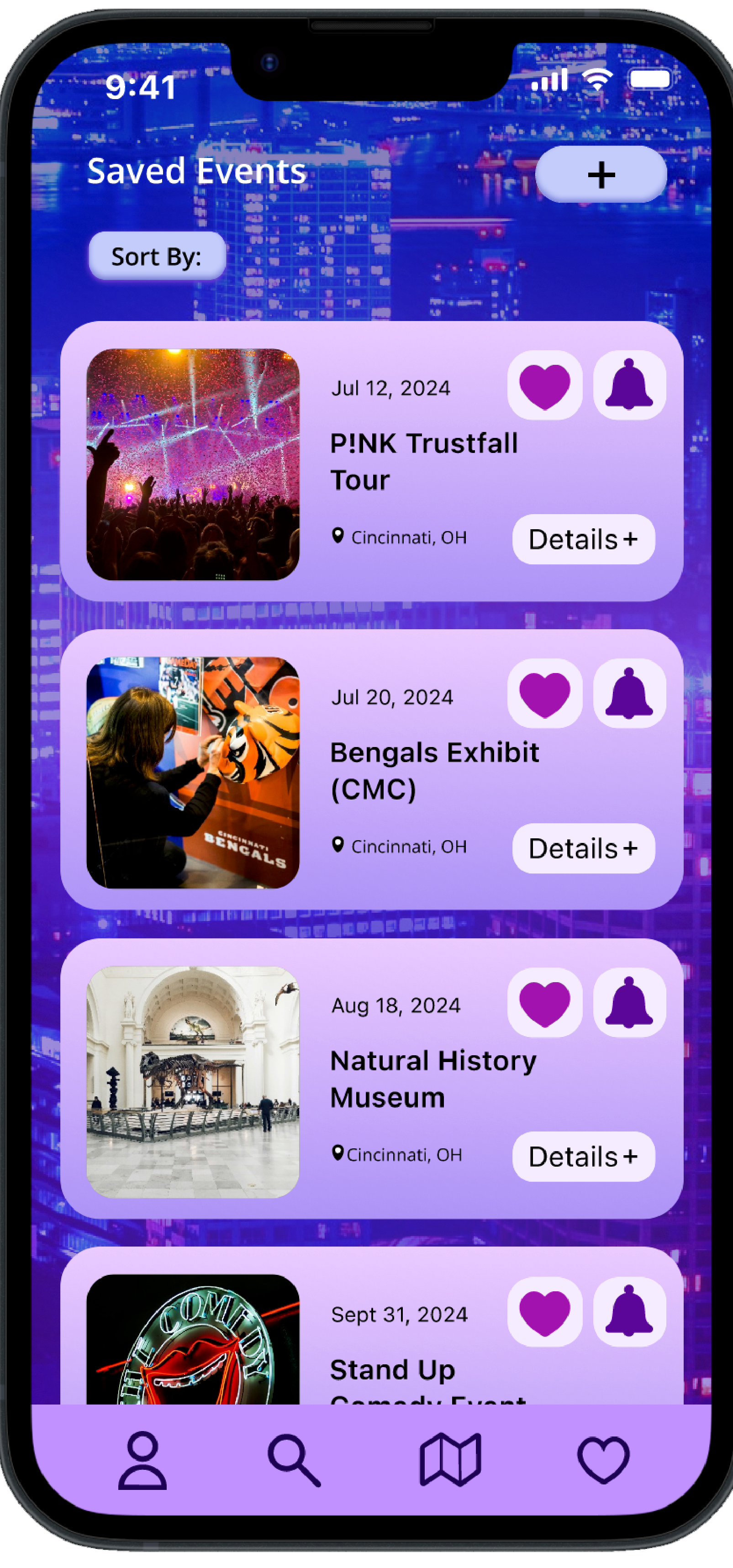733x1568 pixels.
Task: Enable bell alert for Bengals Exhibit (CMC)
Action: point(629,694)
